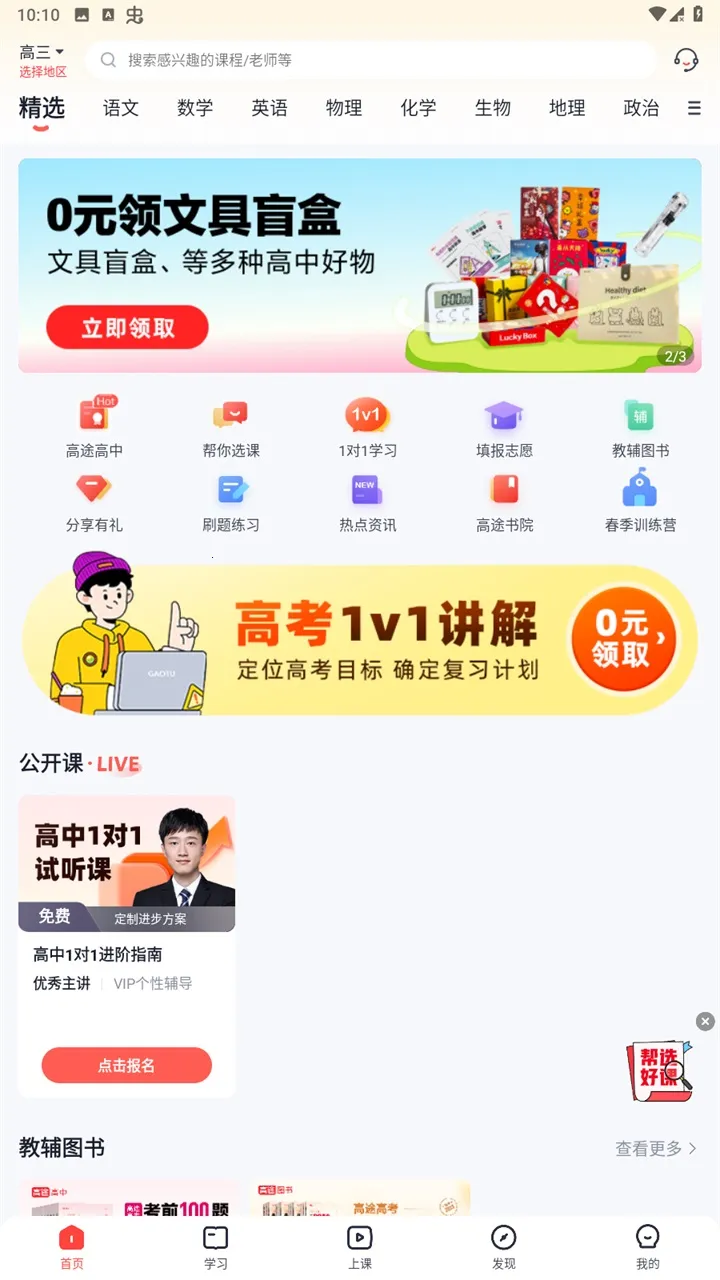Open customer service headset icon
720x1280 pixels.
(686, 60)
